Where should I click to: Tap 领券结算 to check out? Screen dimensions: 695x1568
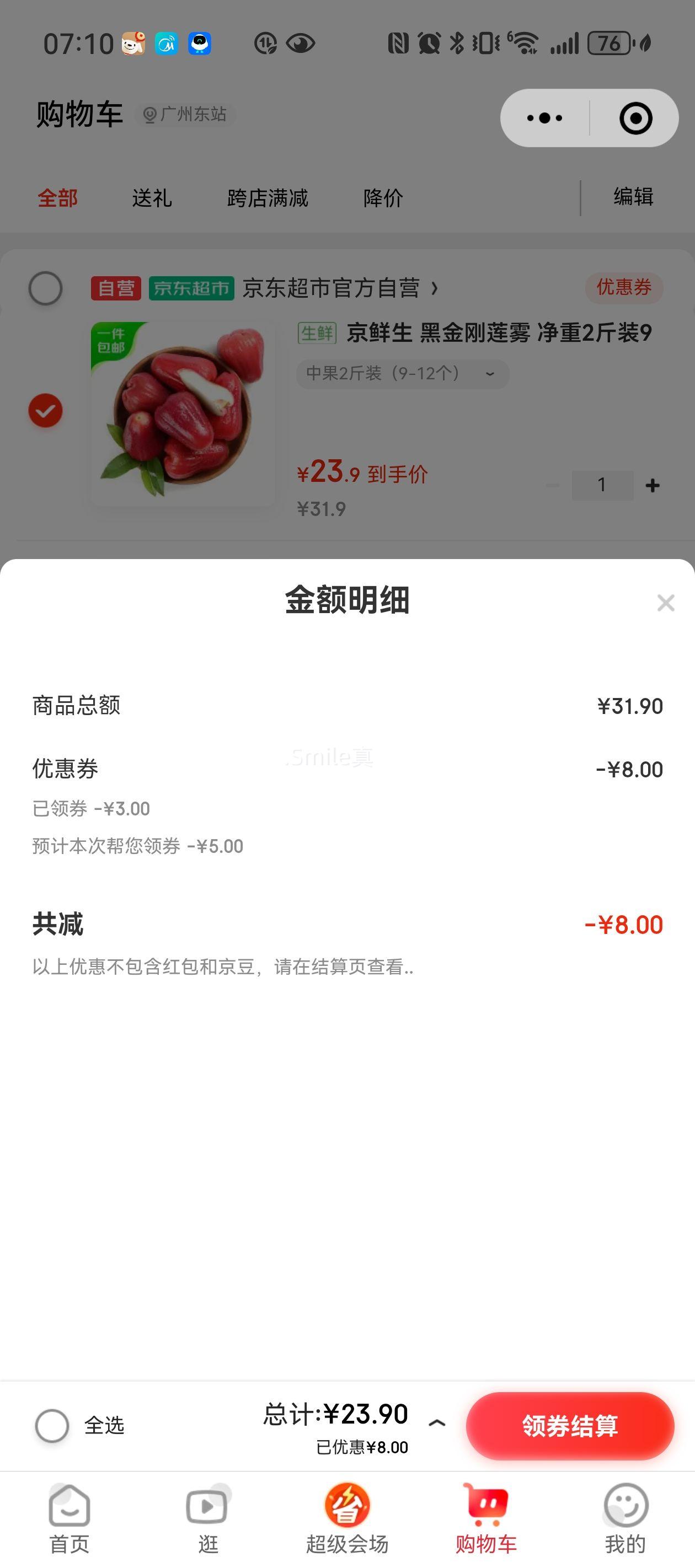pyautogui.click(x=570, y=1425)
